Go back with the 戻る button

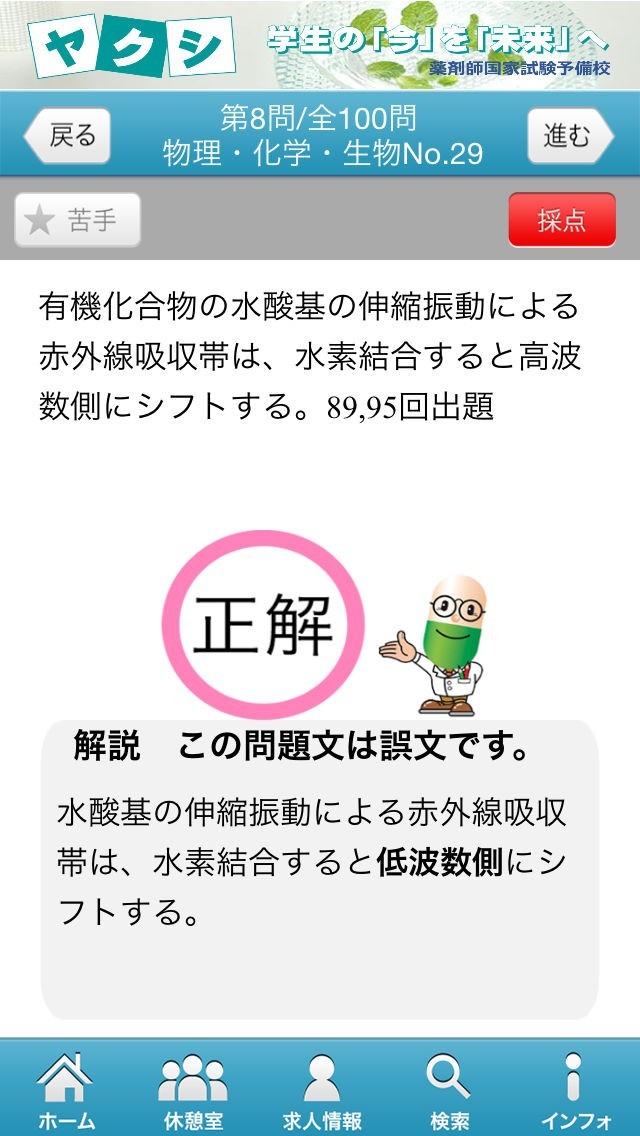[67, 135]
